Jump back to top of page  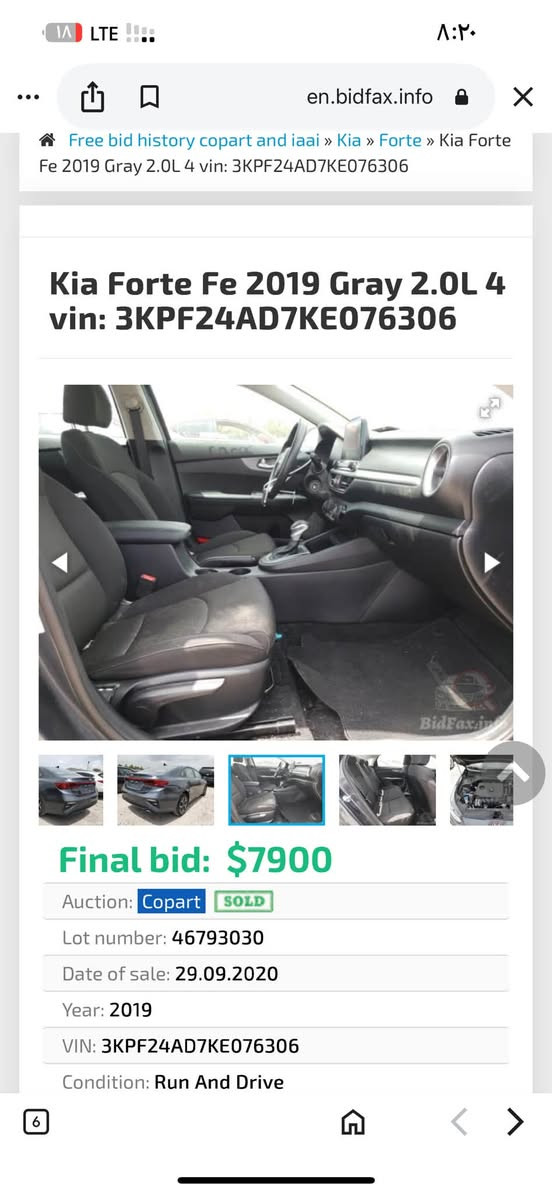(515, 771)
